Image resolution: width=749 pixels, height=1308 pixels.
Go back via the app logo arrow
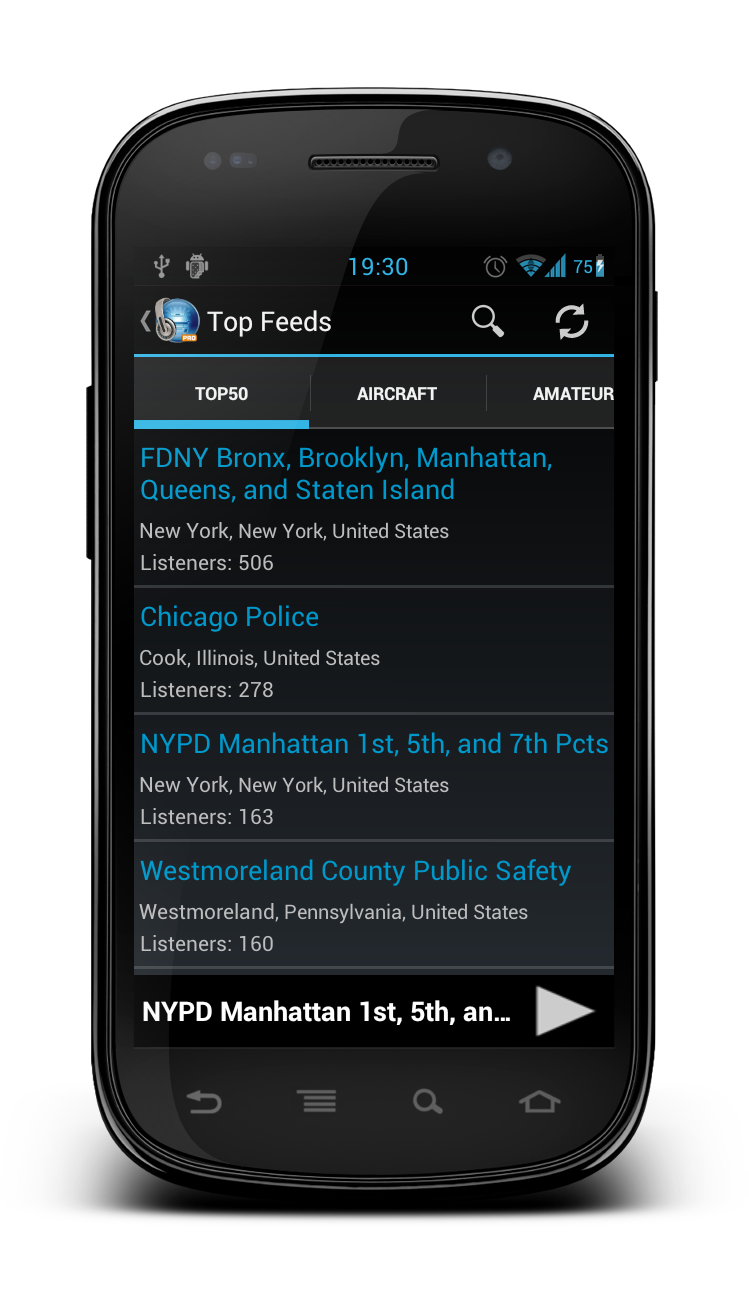click(168, 321)
